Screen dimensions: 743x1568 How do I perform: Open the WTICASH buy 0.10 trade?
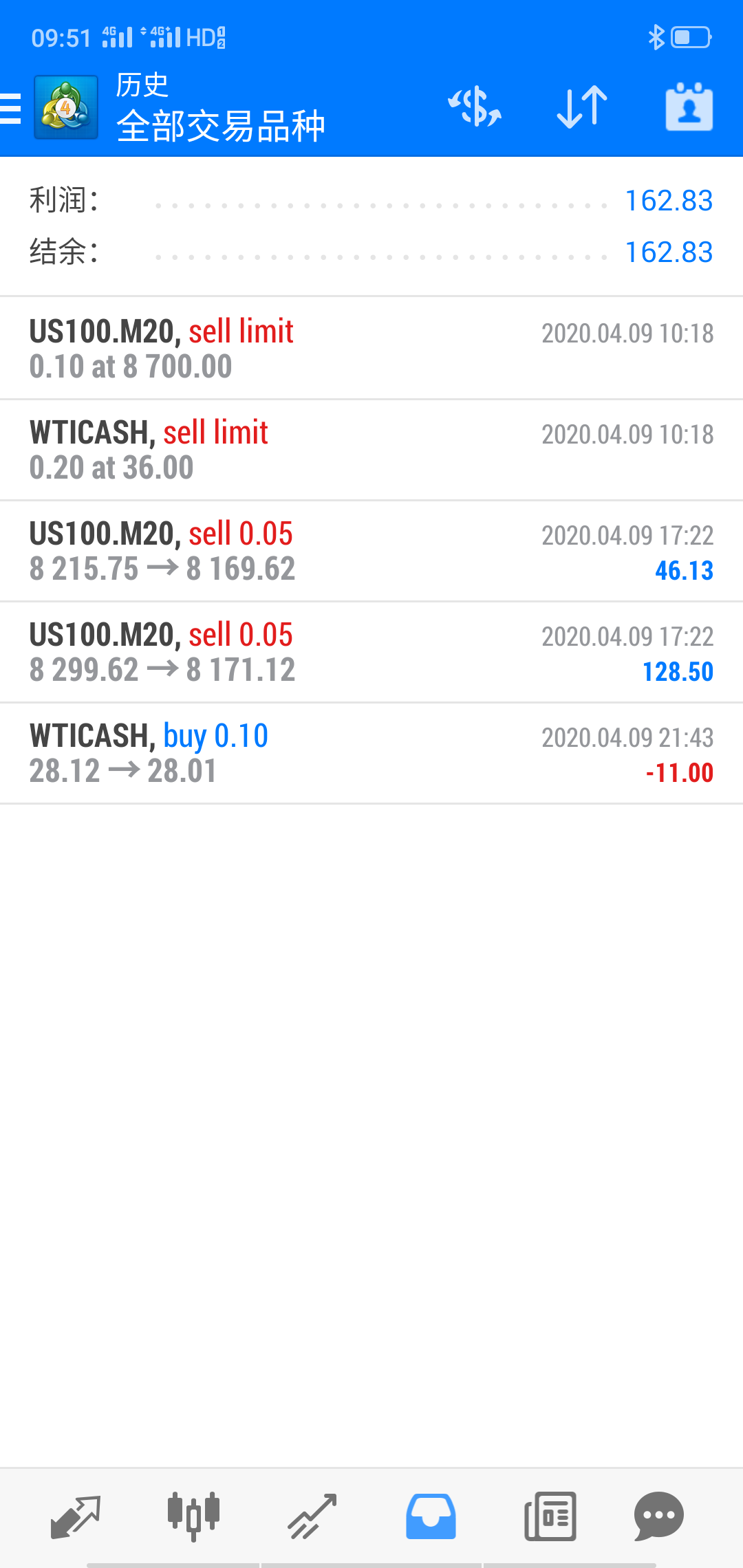point(371,753)
